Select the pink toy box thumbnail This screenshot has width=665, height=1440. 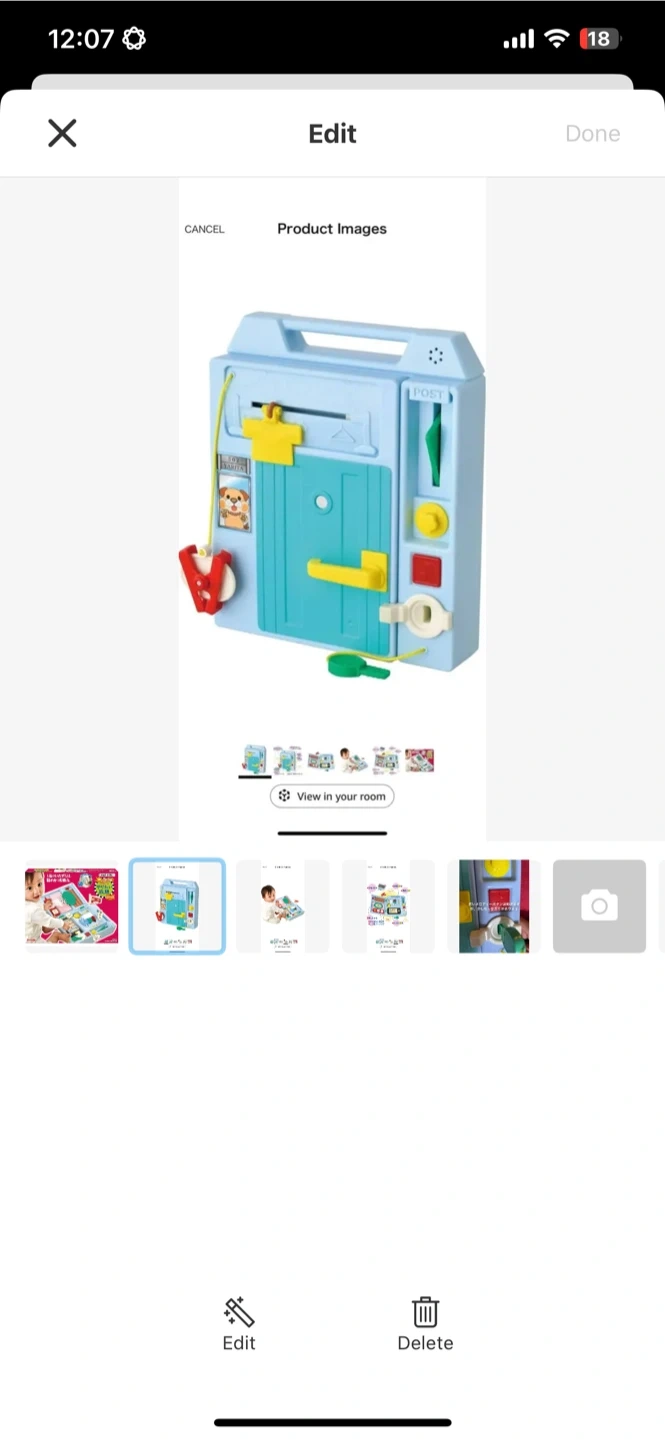tap(71, 906)
